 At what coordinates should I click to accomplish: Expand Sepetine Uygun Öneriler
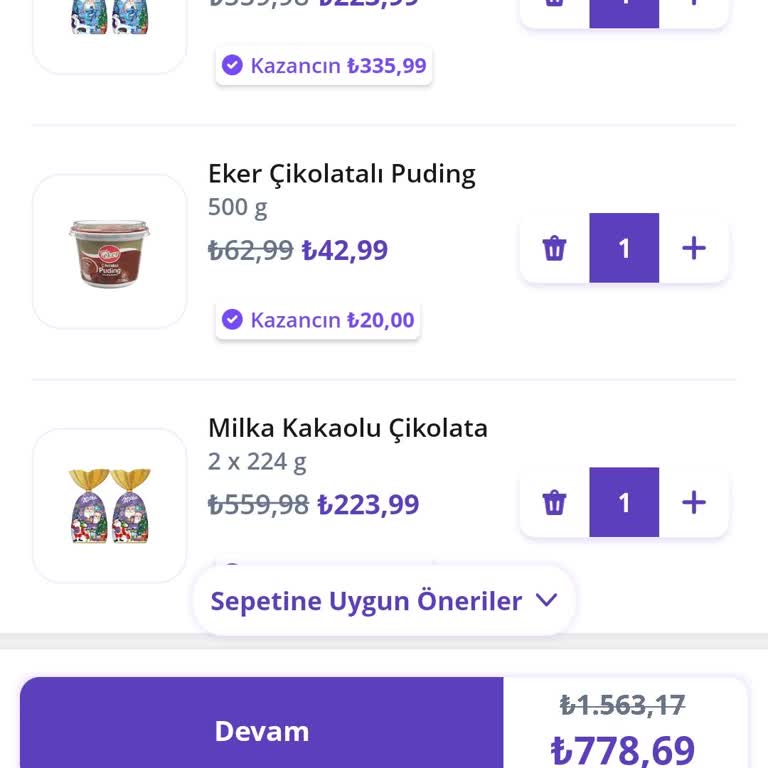coord(383,601)
